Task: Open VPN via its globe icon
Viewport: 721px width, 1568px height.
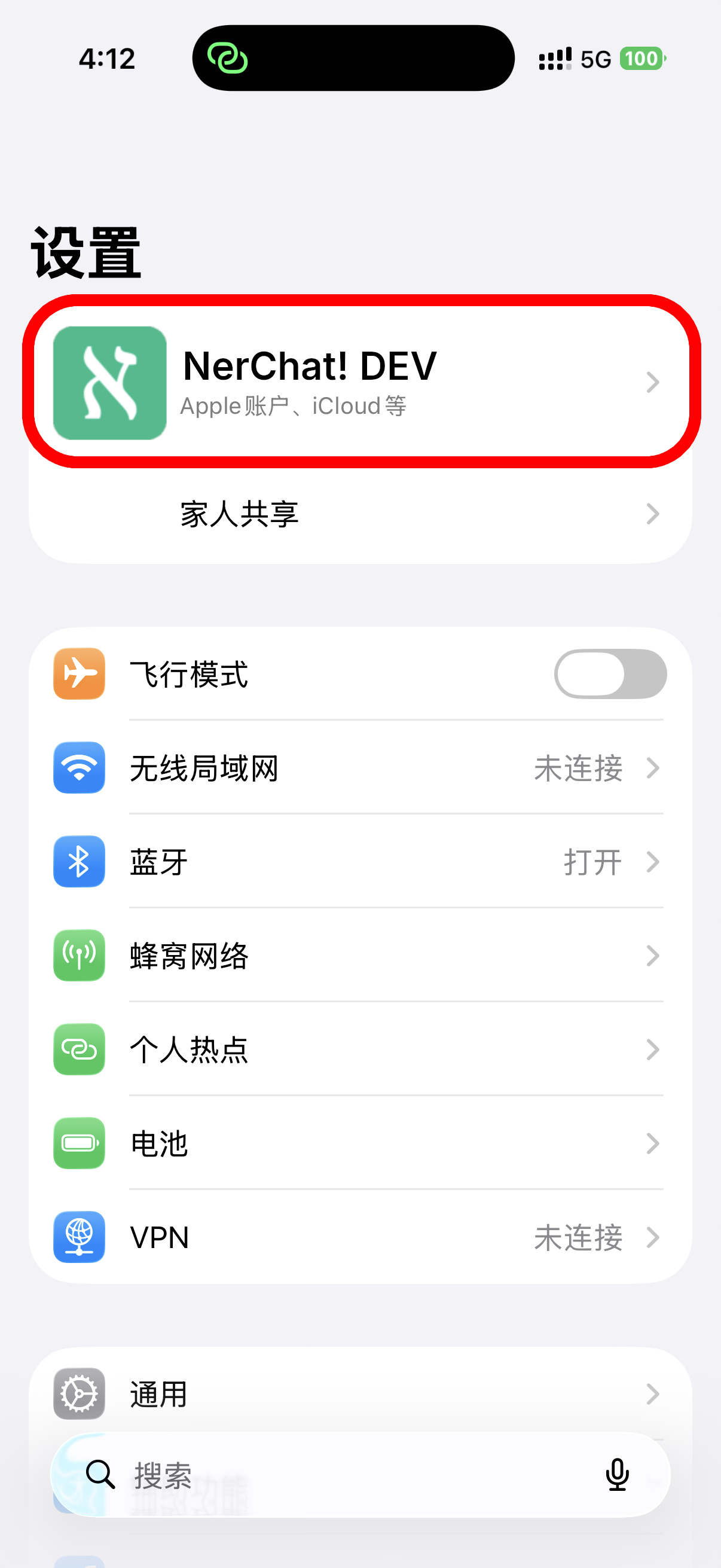Action: 79,1237
